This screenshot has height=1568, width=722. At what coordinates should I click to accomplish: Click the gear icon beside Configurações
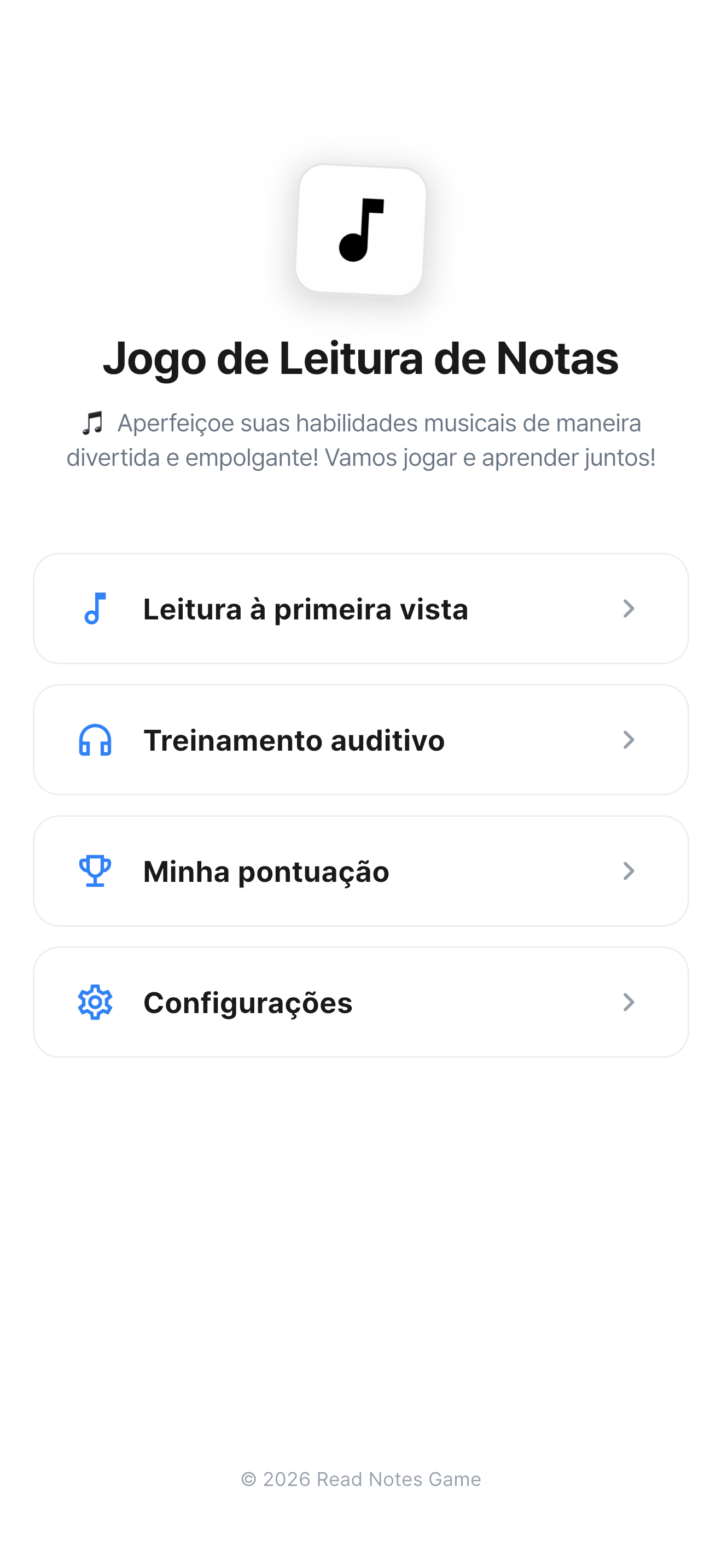coord(95,1003)
